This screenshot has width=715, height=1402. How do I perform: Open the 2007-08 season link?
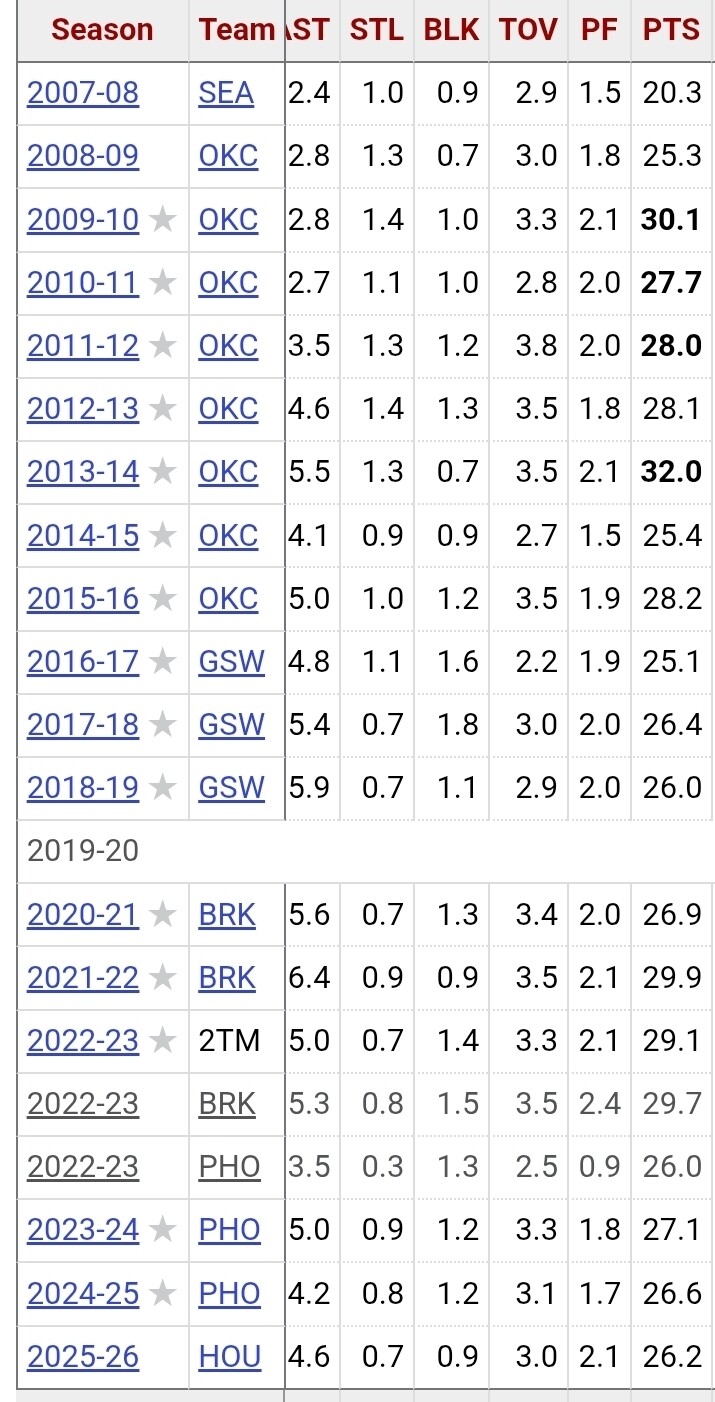pos(83,94)
